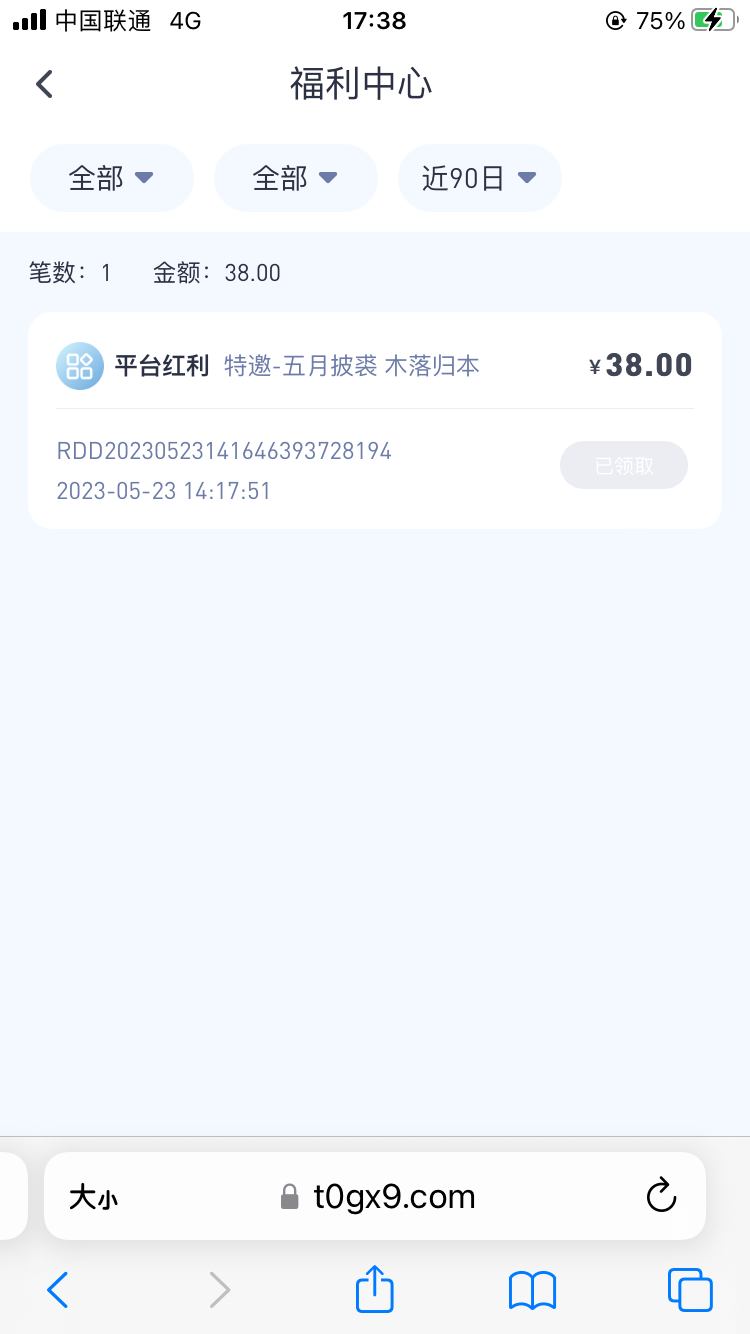Show all open browser tabs
This screenshot has height=1334, width=750.
[x=690, y=1290]
